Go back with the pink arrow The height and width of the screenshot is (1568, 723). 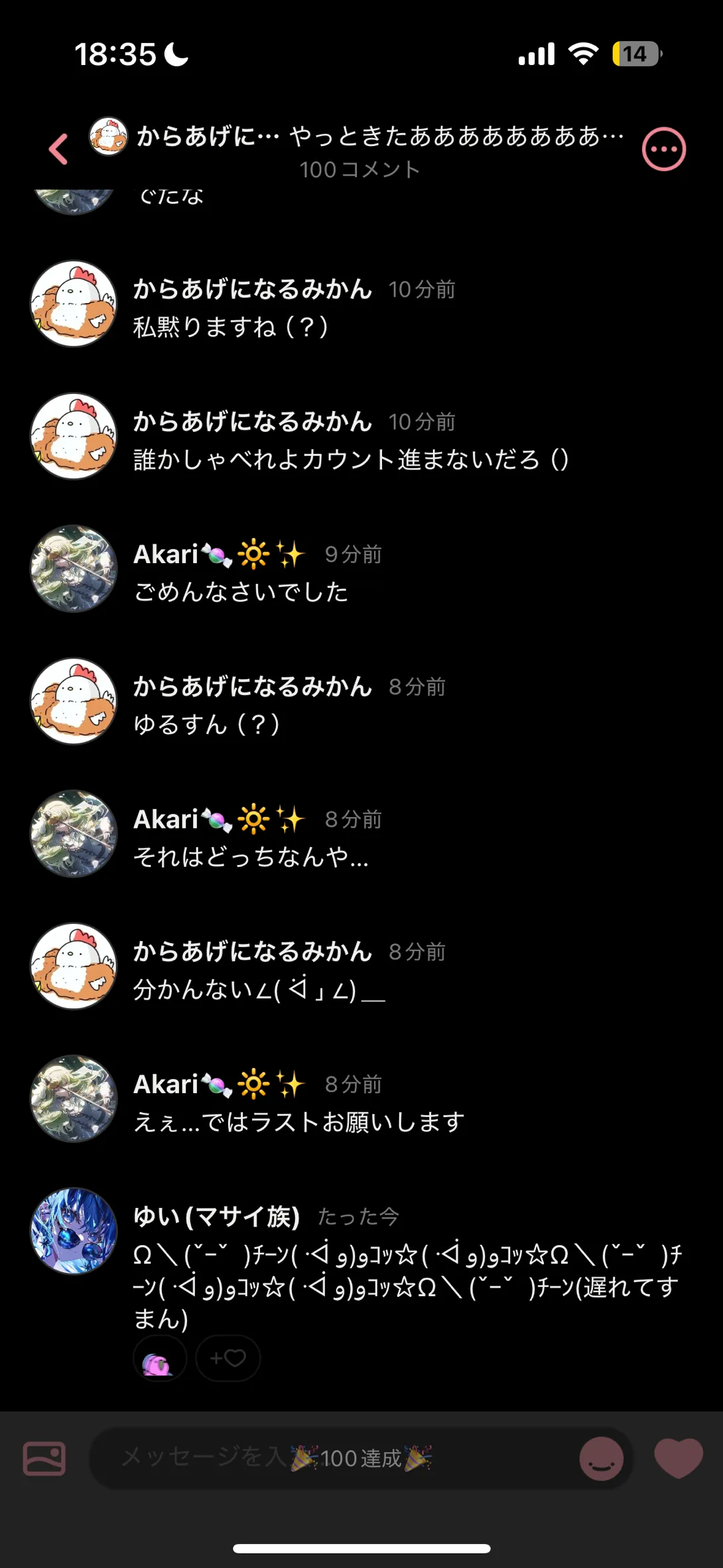58,149
